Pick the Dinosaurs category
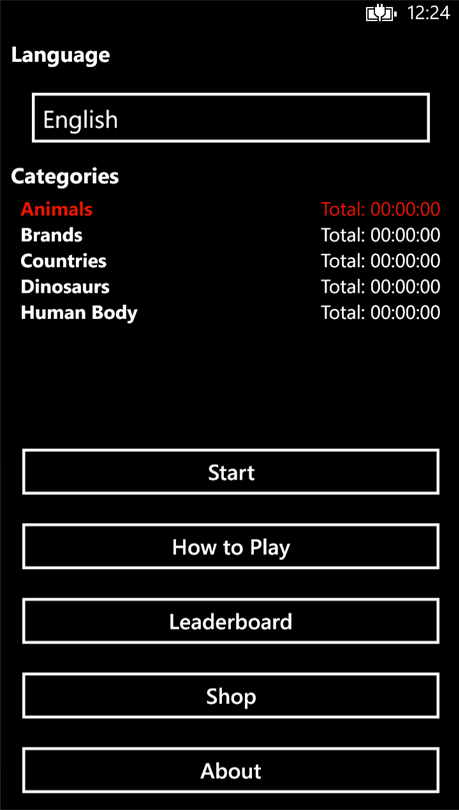Viewport: 459px width, 810px height. pyautogui.click(x=230, y=287)
